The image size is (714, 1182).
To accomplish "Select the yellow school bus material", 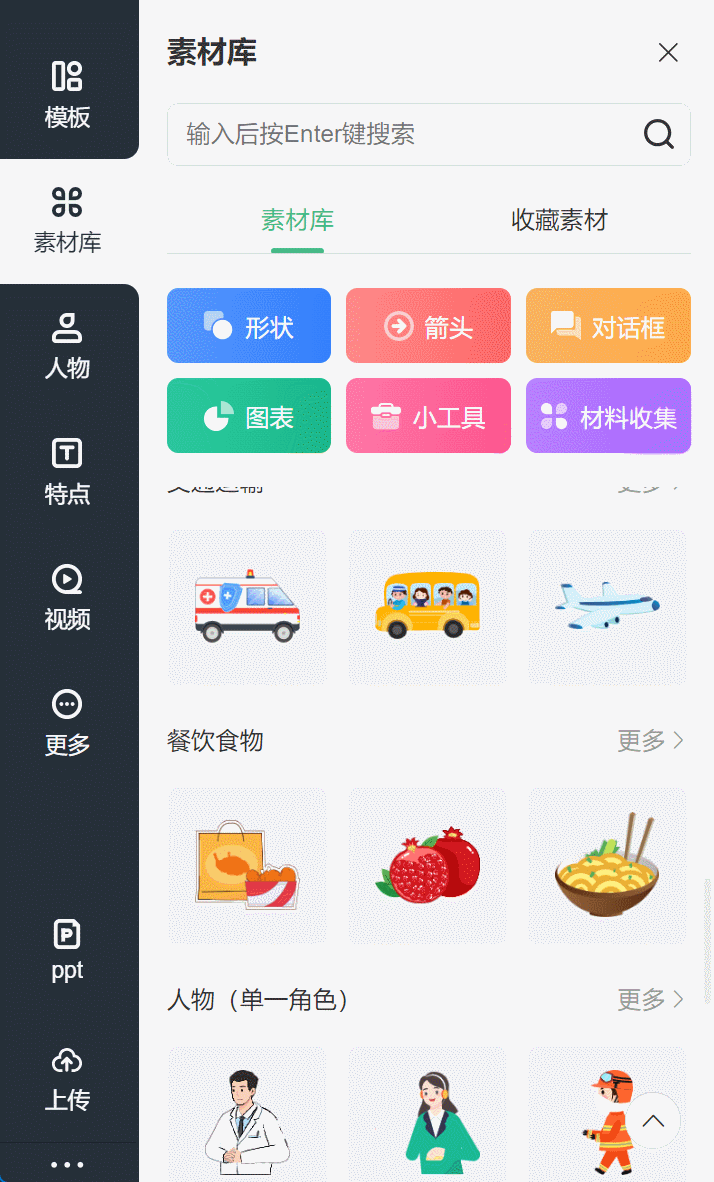I will 427,607.
